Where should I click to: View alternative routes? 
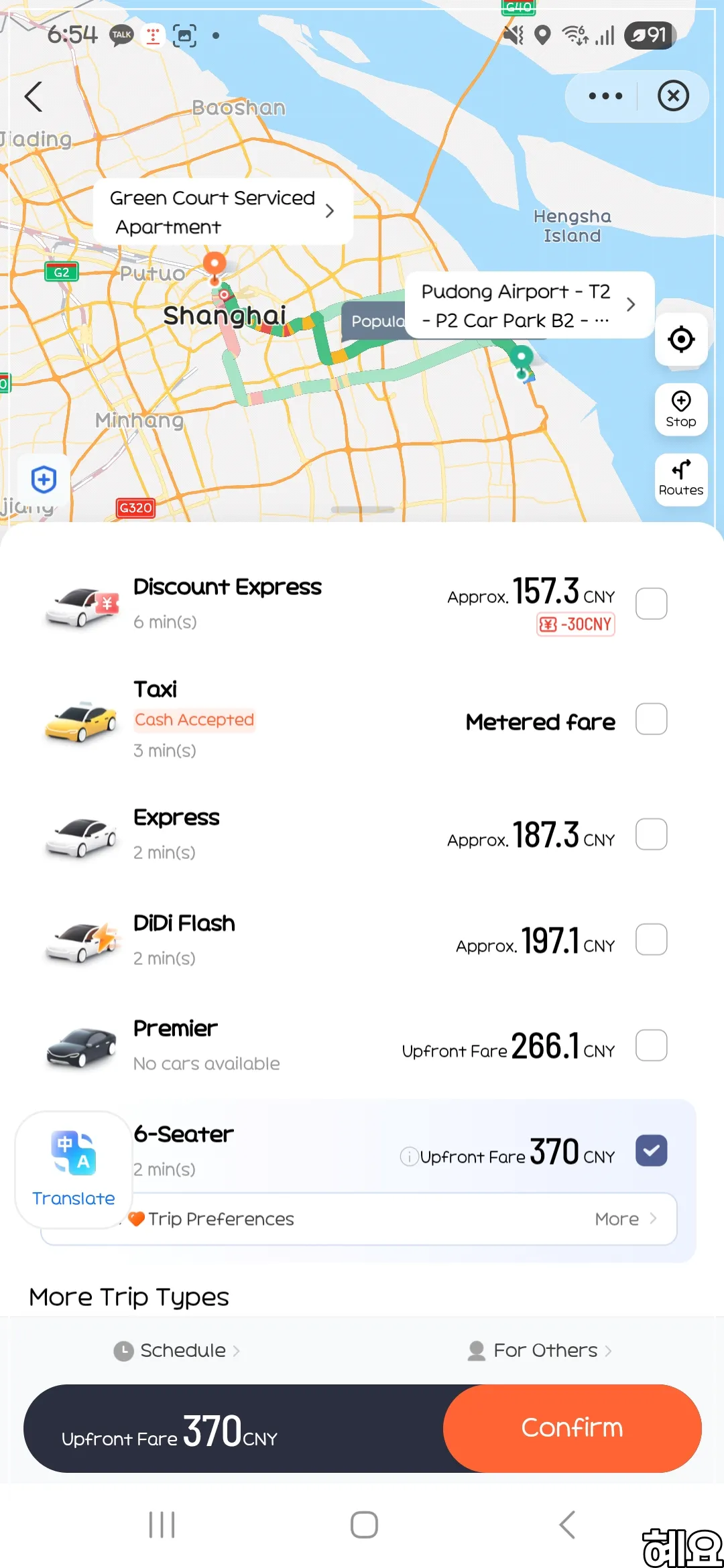(x=680, y=478)
